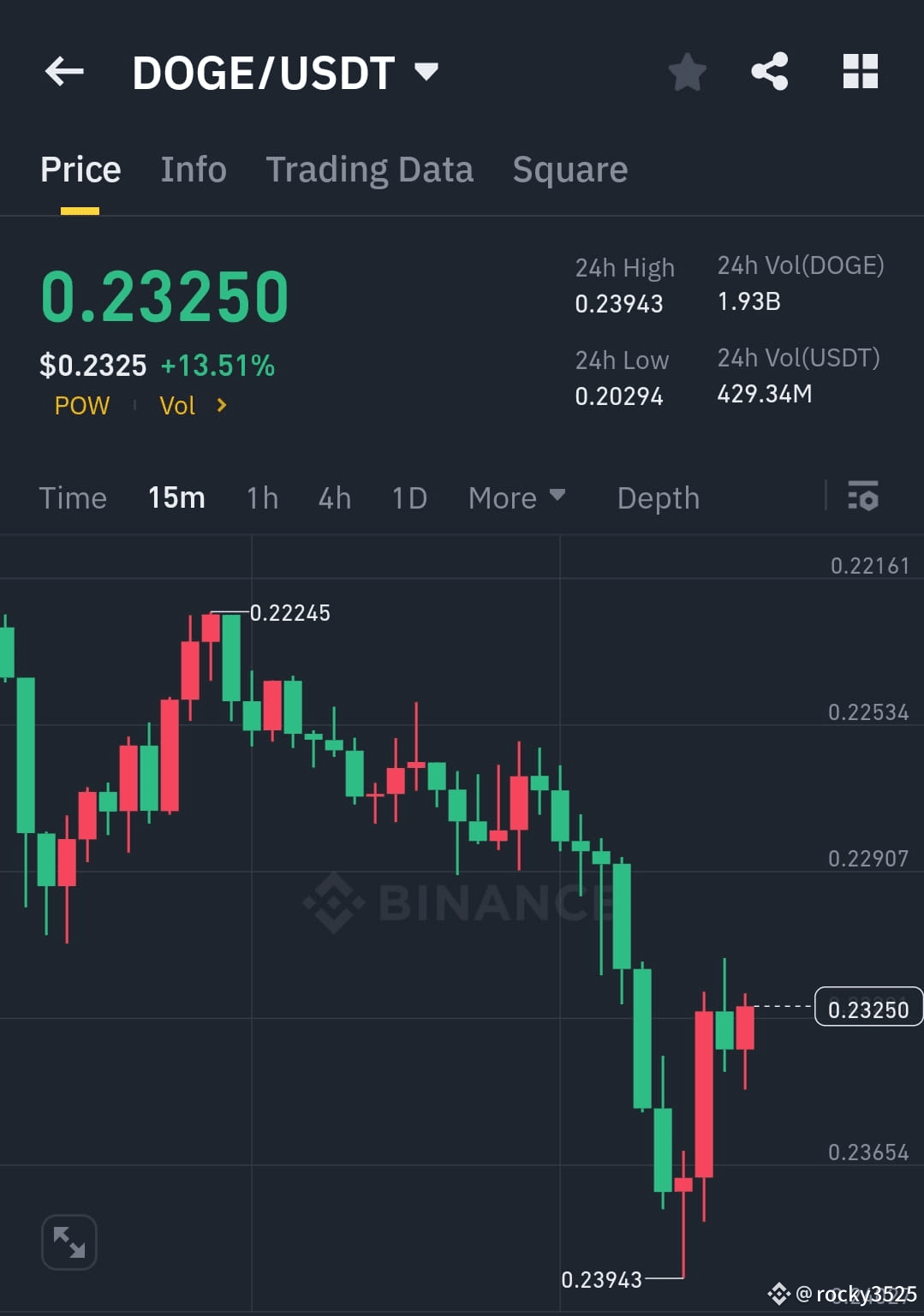This screenshot has height=1316, width=924.
Task: Open the Square tab
Action: [569, 169]
